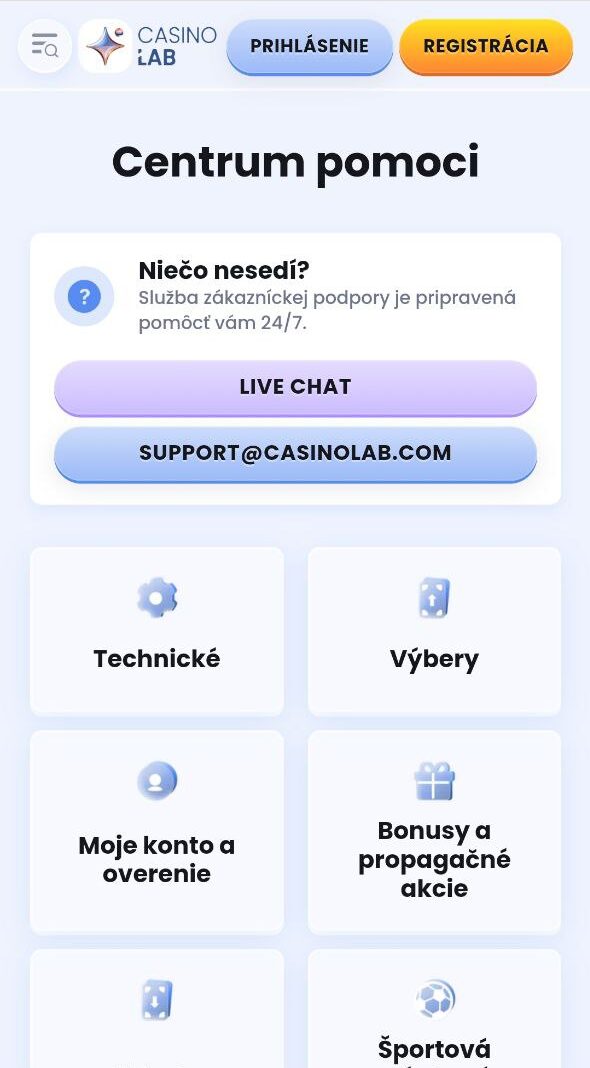Tap the Registrácia button
Screen dimensions: 590x1068
pos(486,46)
